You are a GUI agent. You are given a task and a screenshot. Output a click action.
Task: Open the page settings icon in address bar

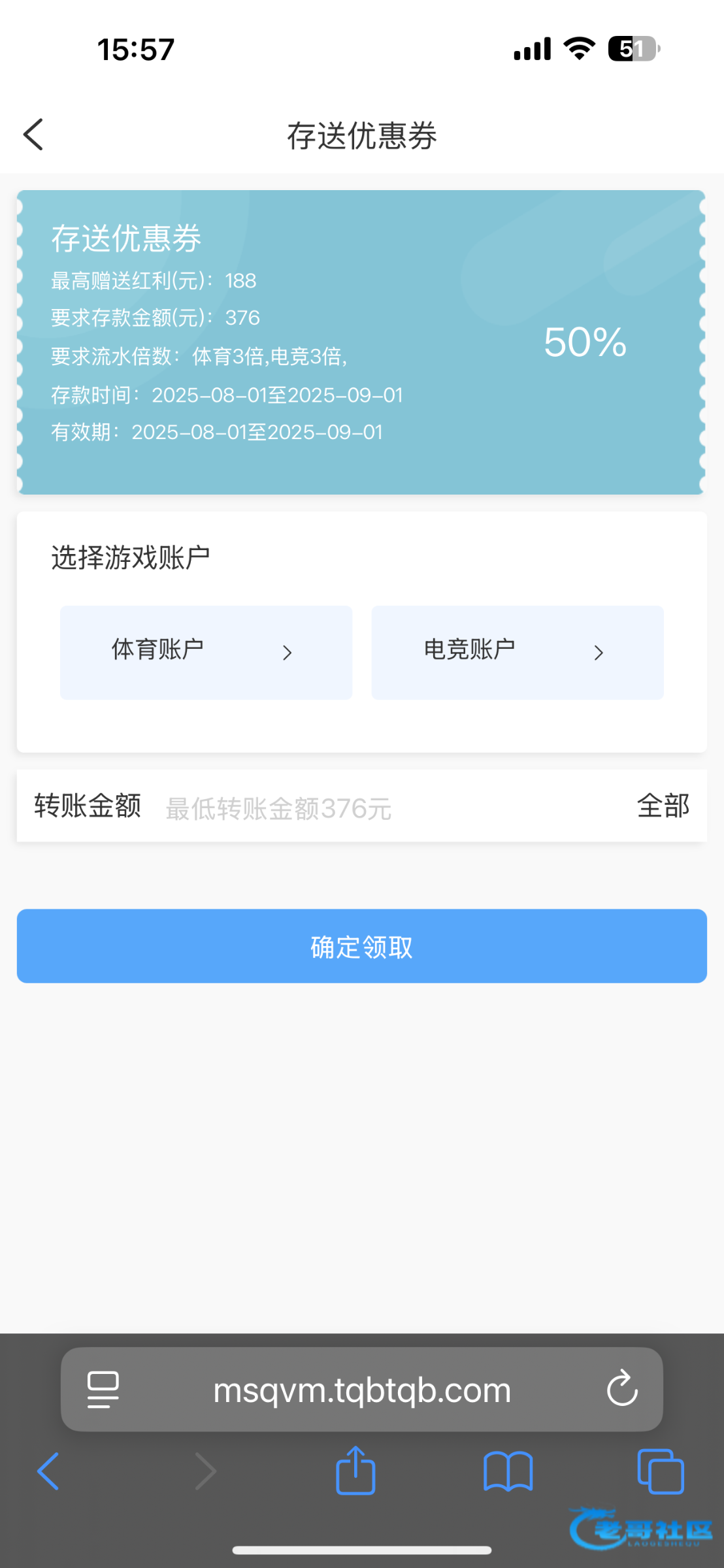(103, 1389)
